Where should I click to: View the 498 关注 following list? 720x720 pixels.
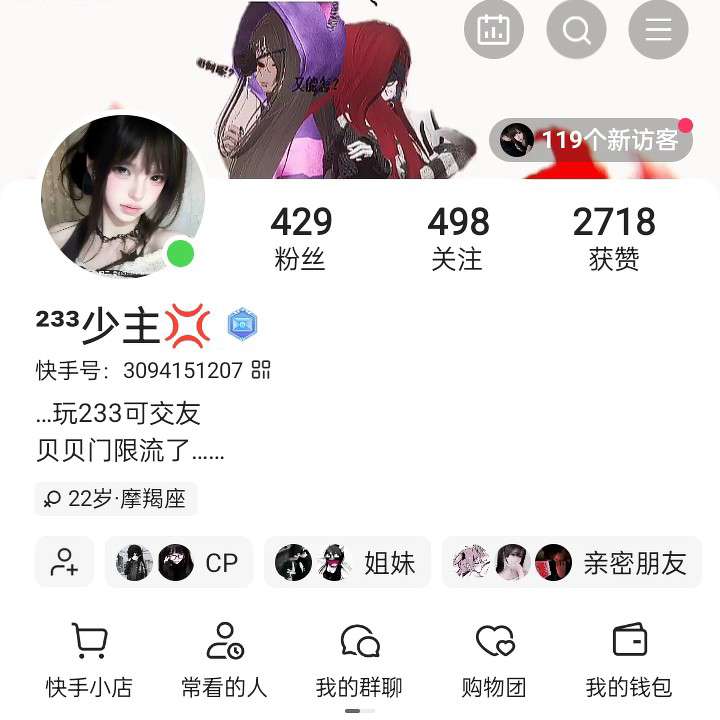coord(458,238)
